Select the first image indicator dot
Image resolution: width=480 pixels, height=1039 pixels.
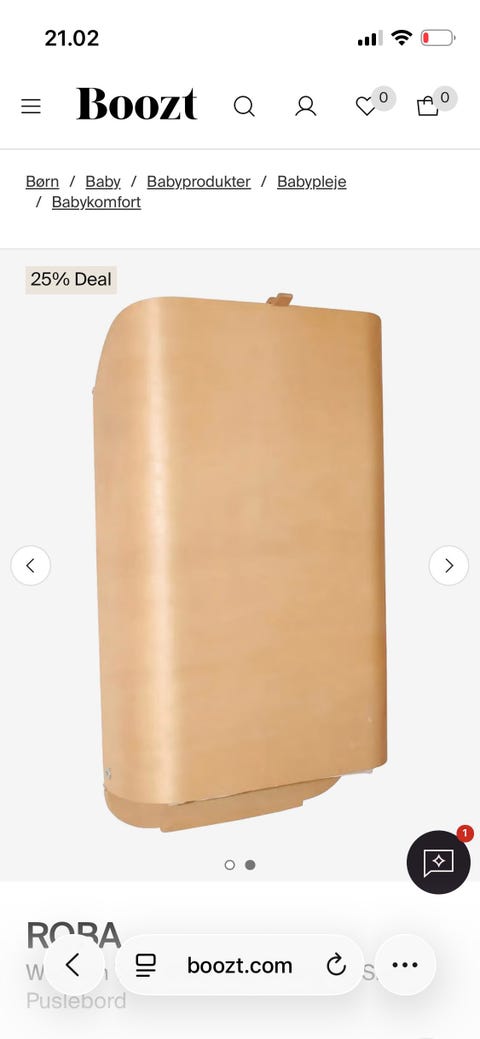point(229,865)
